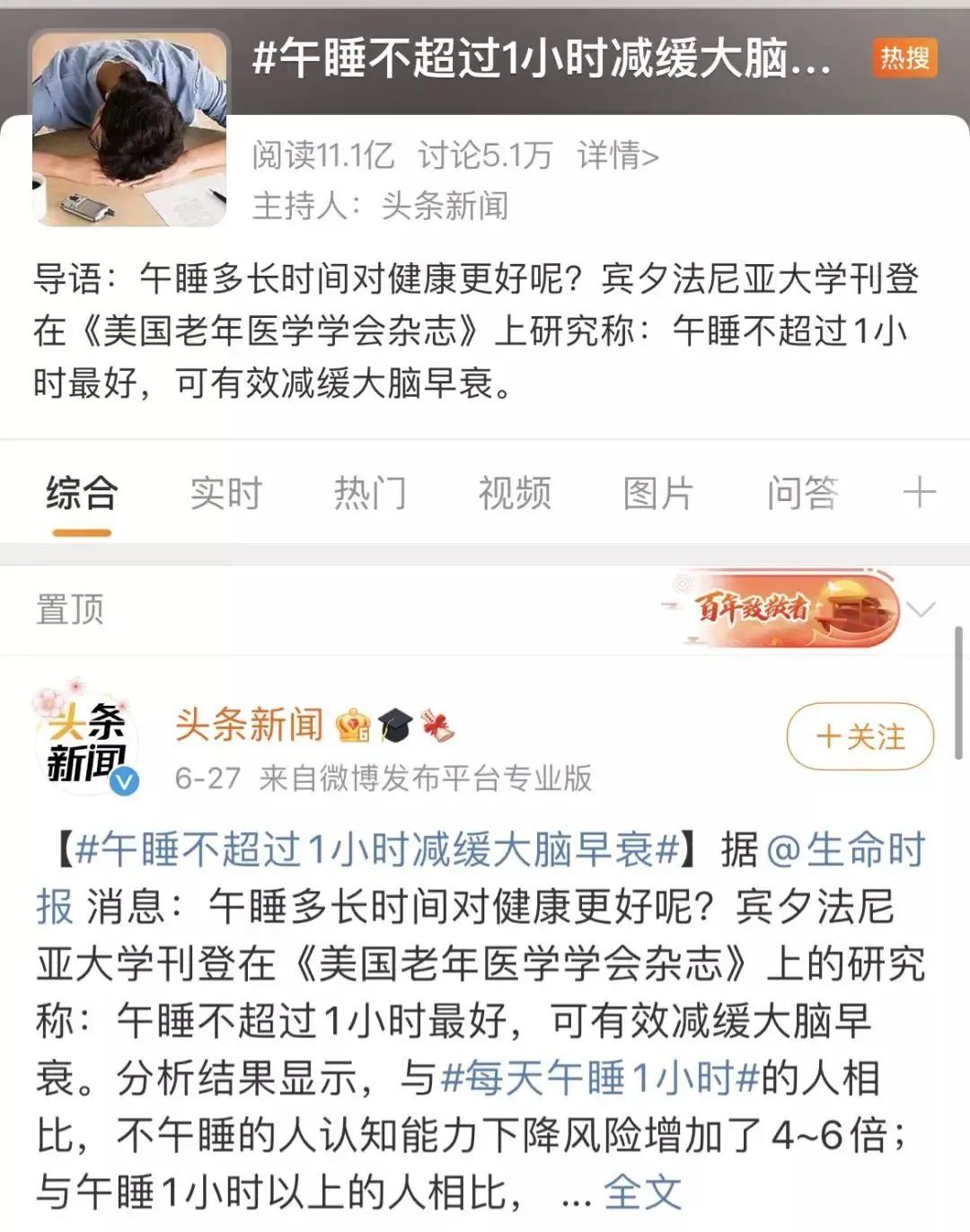Open the 详情 topic details link
This screenshot has width=970, height=1232.
(x=618, y=155)
